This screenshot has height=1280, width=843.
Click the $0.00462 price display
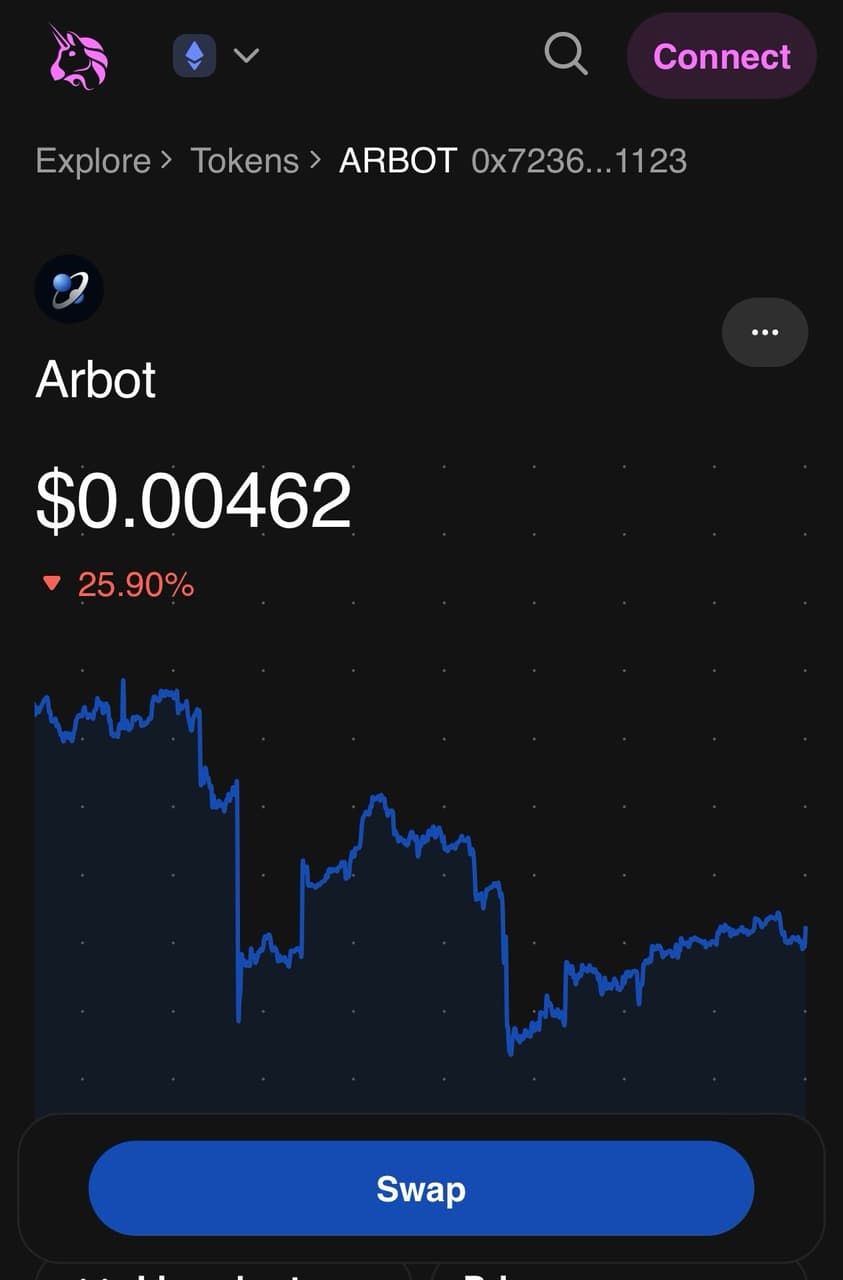(195, 498)
